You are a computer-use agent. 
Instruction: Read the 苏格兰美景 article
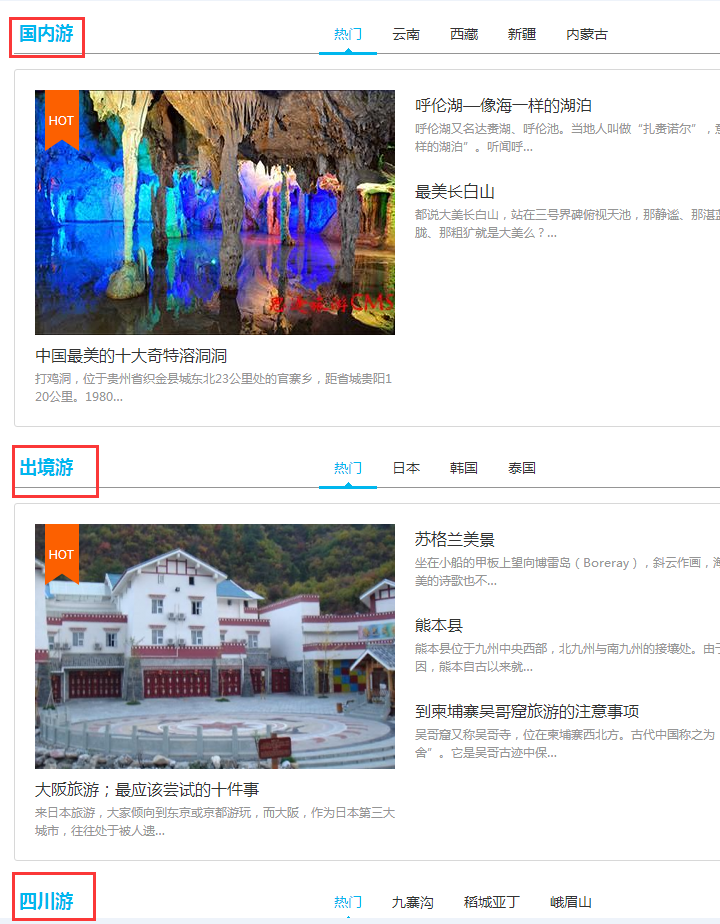click(455, 540)
